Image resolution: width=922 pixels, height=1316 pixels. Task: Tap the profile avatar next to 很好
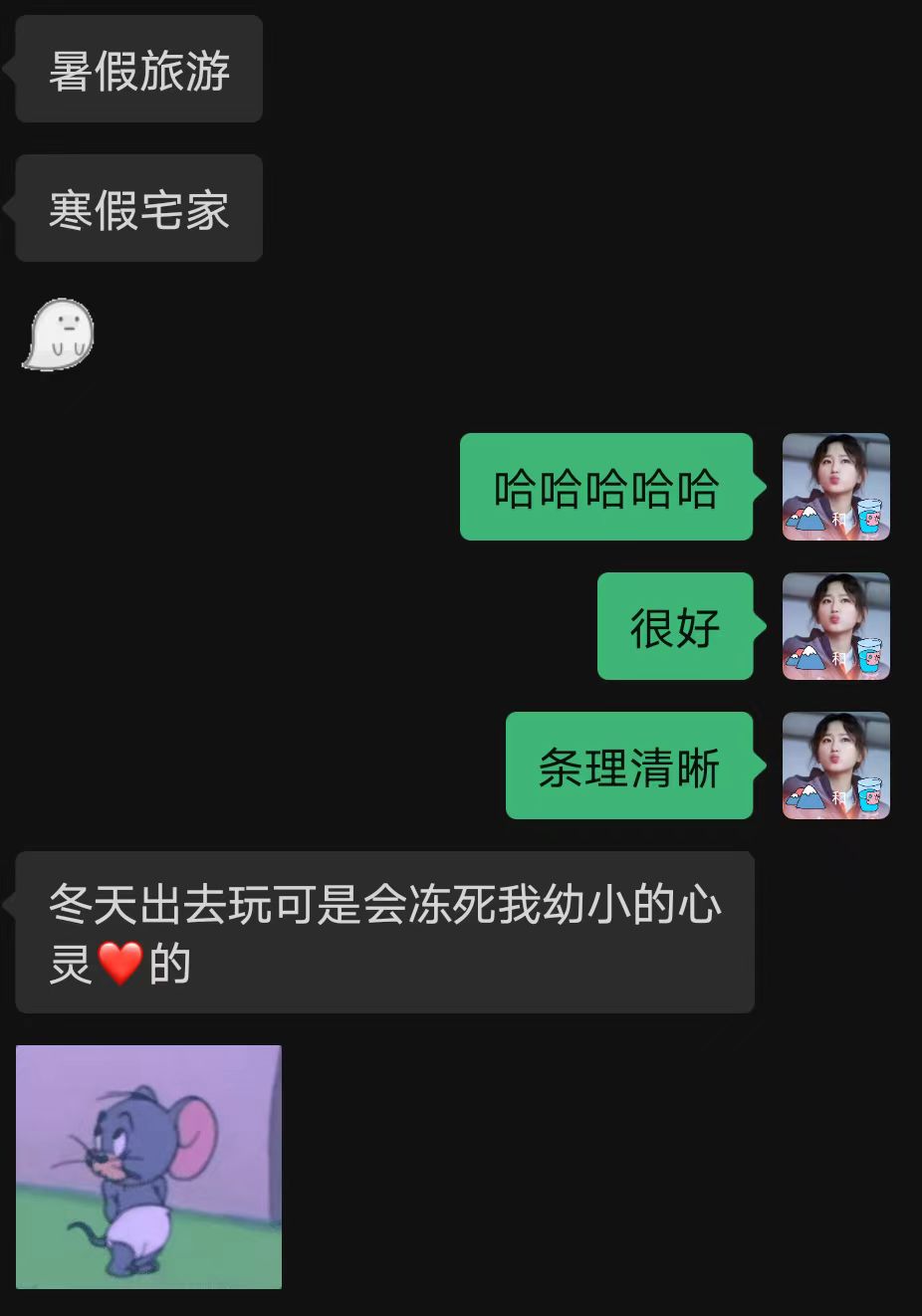pyautogui.click(x=835, y=626)
